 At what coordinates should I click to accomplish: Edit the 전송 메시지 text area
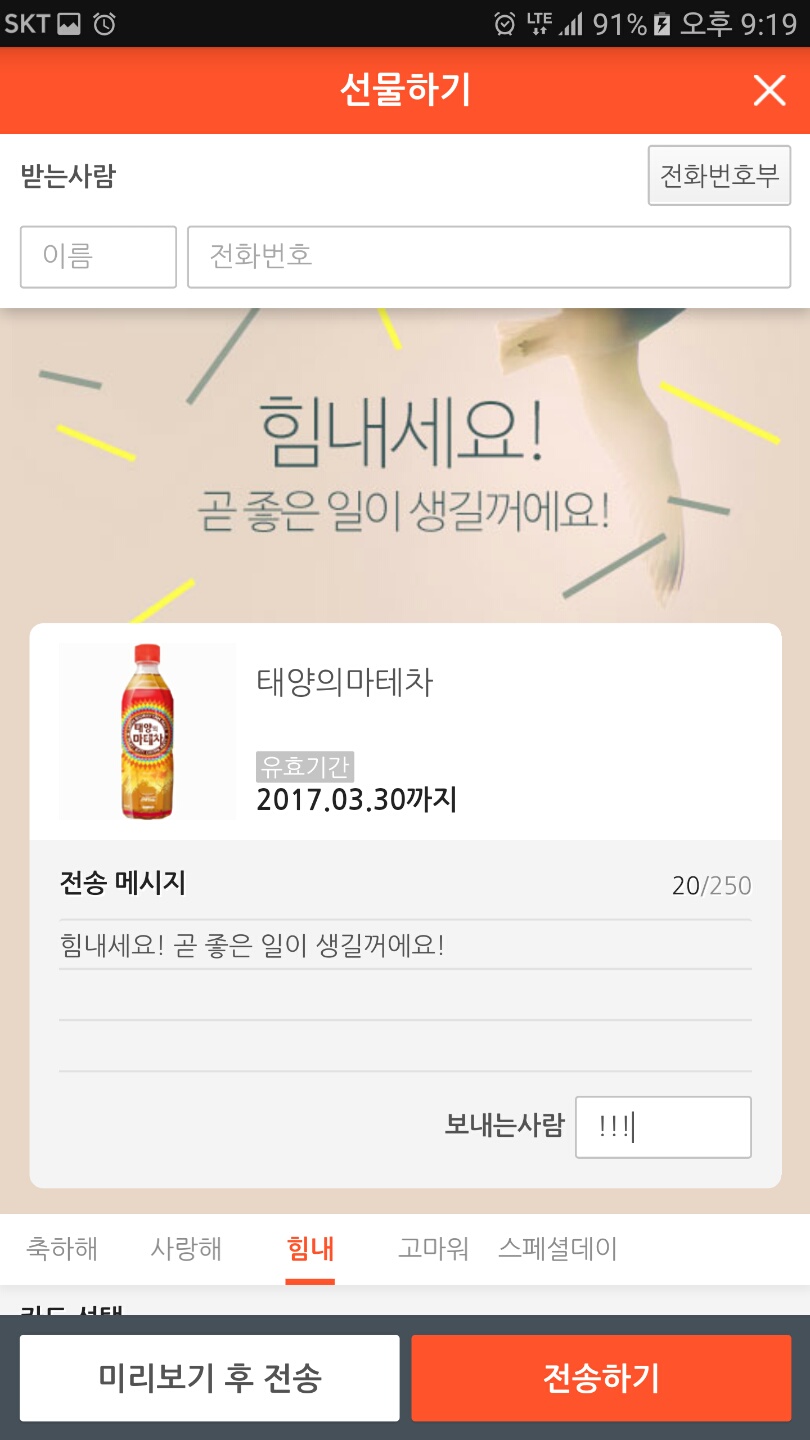coord(405,995)
